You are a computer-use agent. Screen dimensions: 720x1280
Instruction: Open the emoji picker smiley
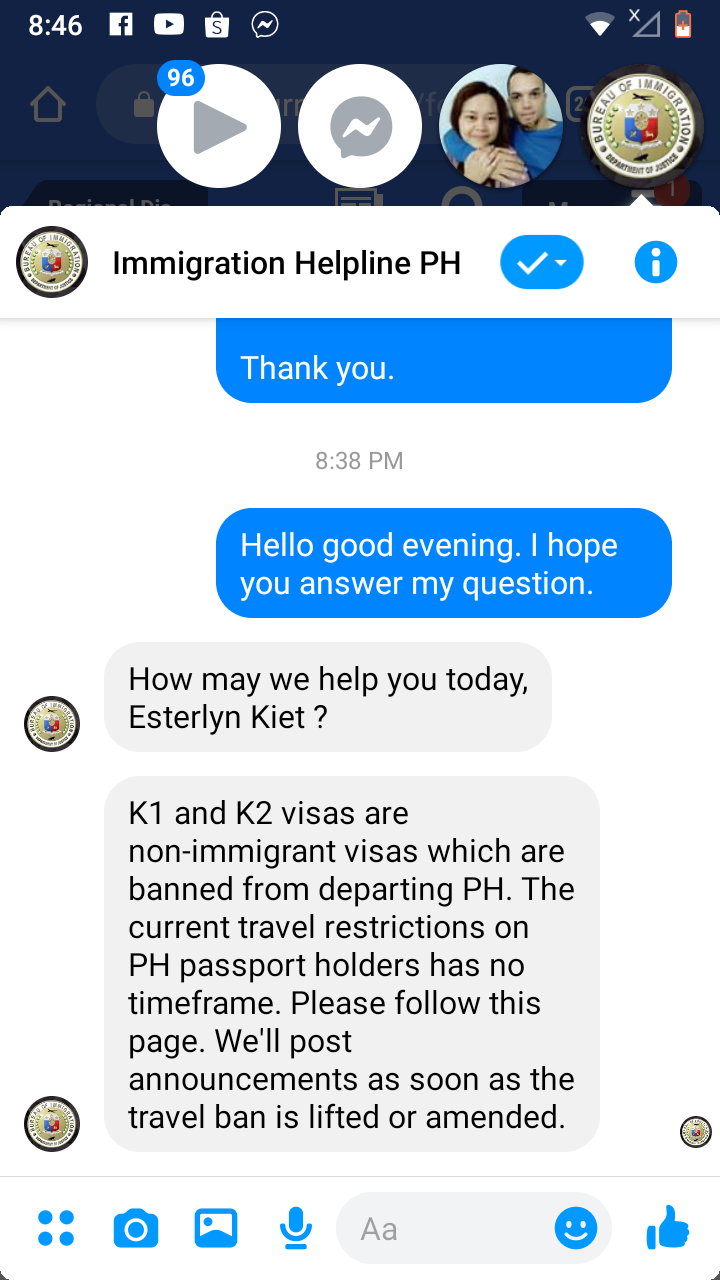(x=576, y=1228)
